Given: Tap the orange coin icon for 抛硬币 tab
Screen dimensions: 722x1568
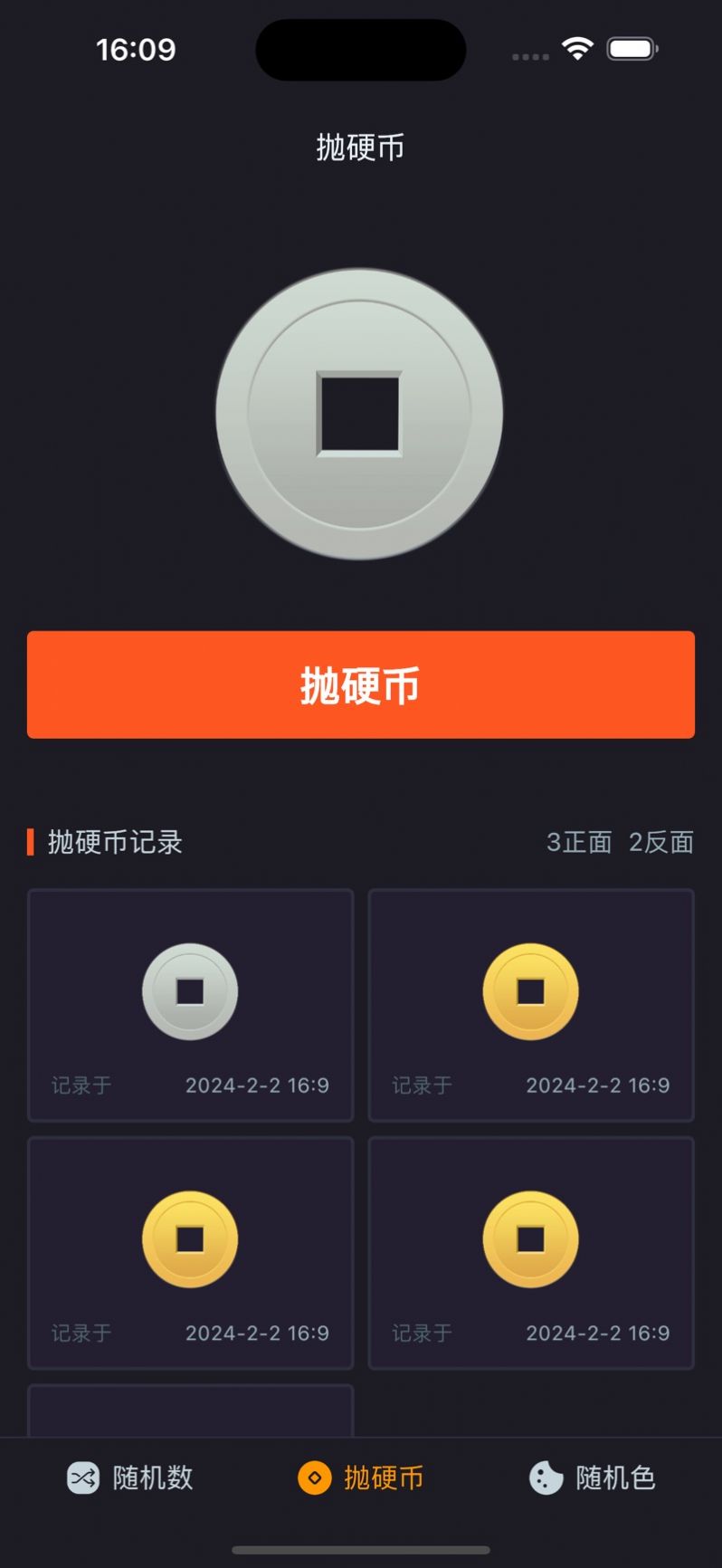Looking at the screenshot, I should 315,1478.
